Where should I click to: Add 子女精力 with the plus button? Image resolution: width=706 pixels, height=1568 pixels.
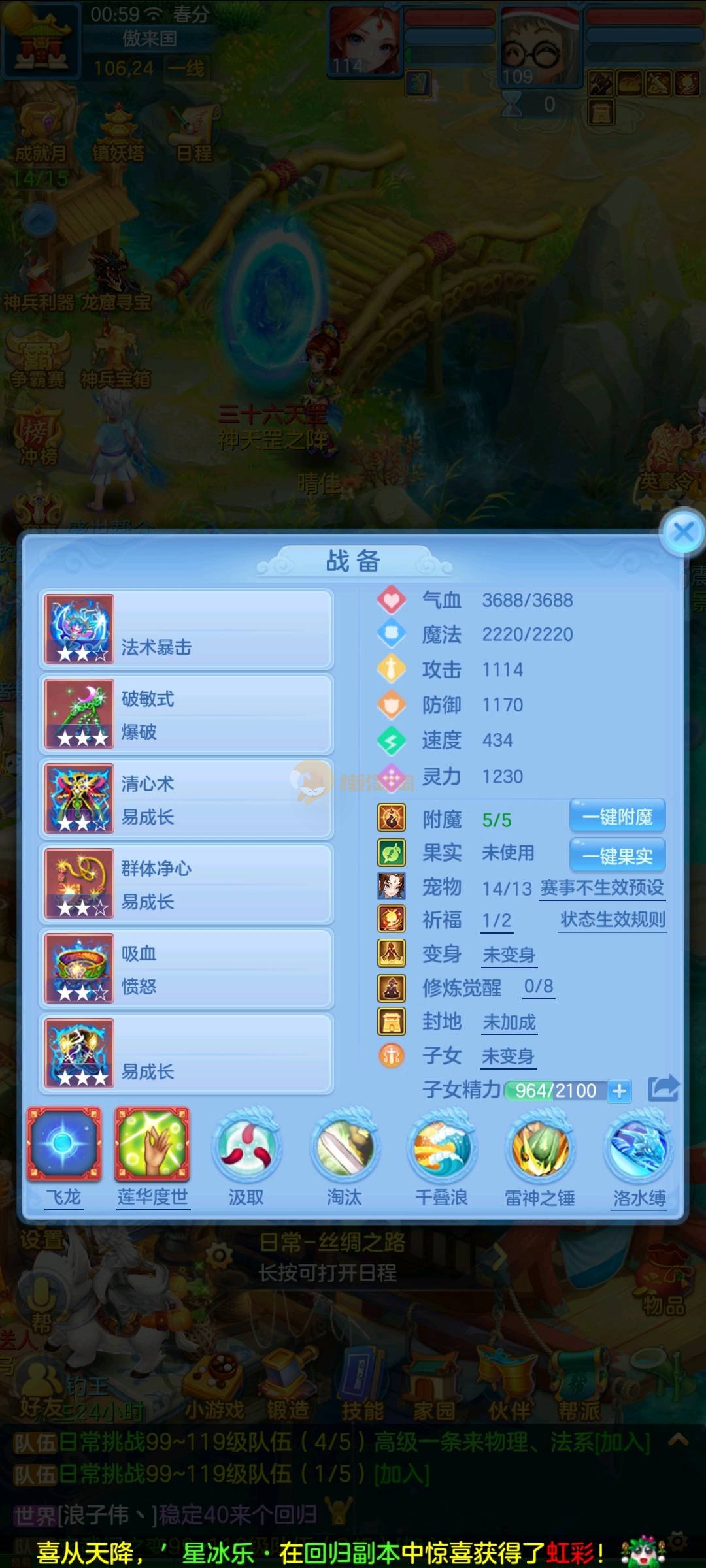tap(619, 1090)
